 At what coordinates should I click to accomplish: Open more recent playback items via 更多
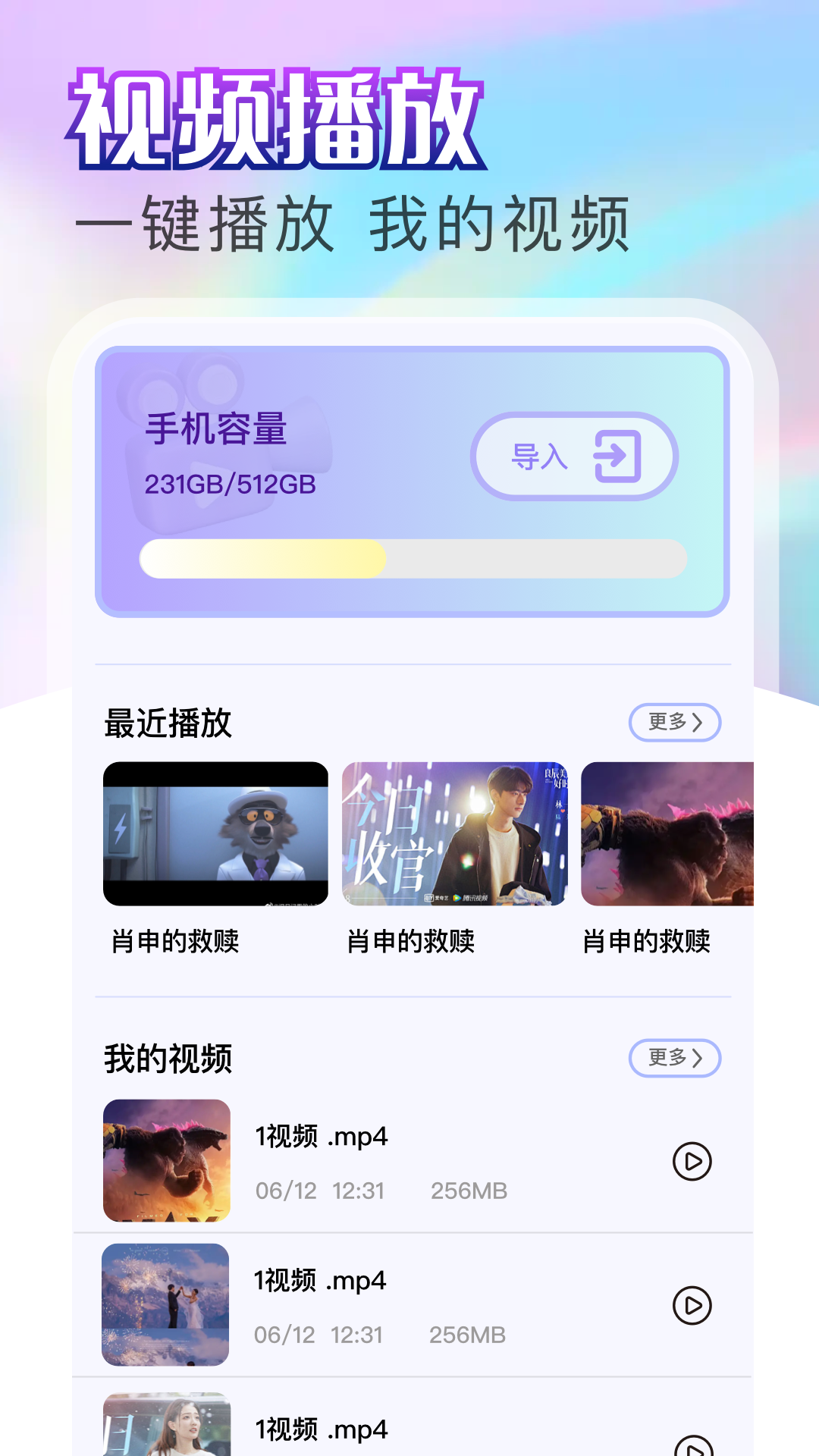click(673, 723)
